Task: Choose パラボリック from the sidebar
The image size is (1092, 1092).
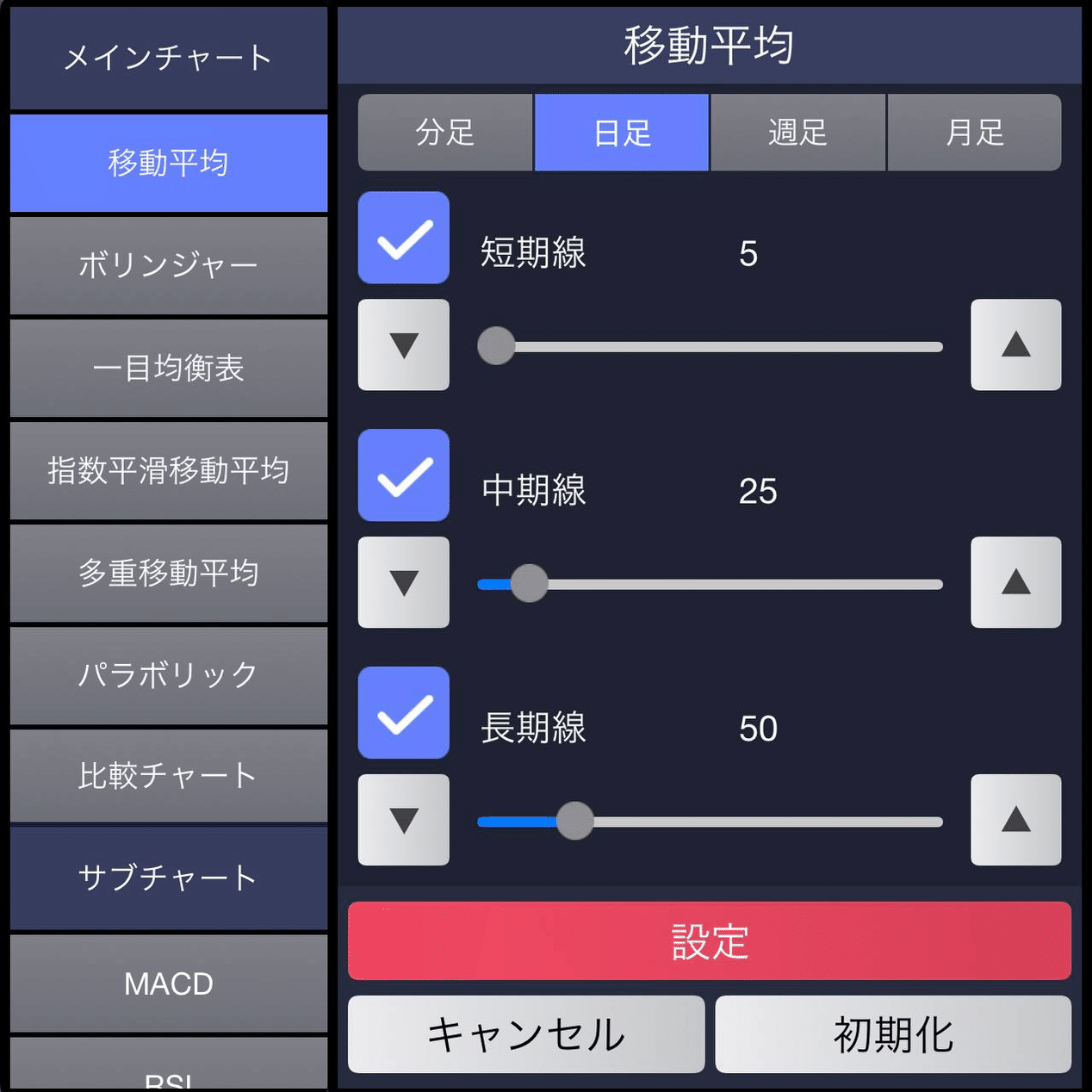Action: 169,675
